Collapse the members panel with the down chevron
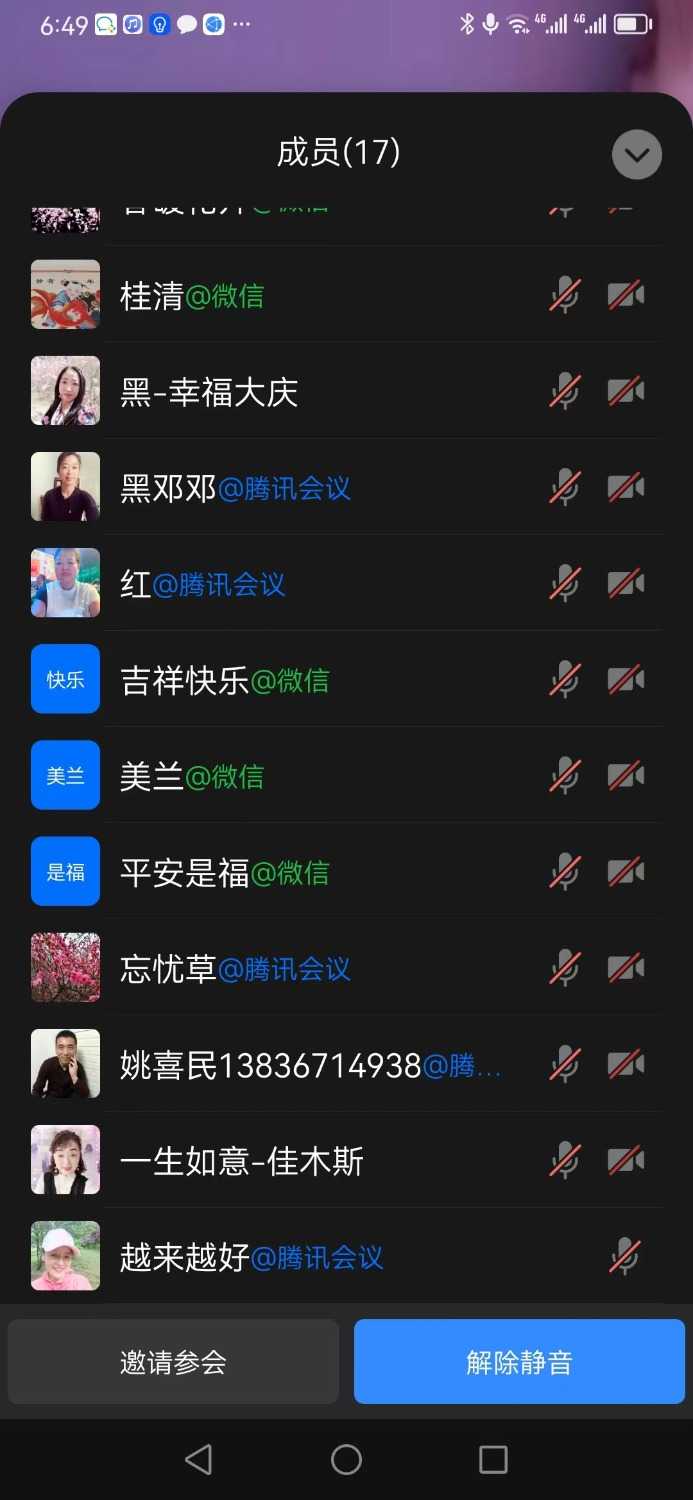The width and height of the screenshot is (693, 1500). pyautogui.click(x=636, y=155)
